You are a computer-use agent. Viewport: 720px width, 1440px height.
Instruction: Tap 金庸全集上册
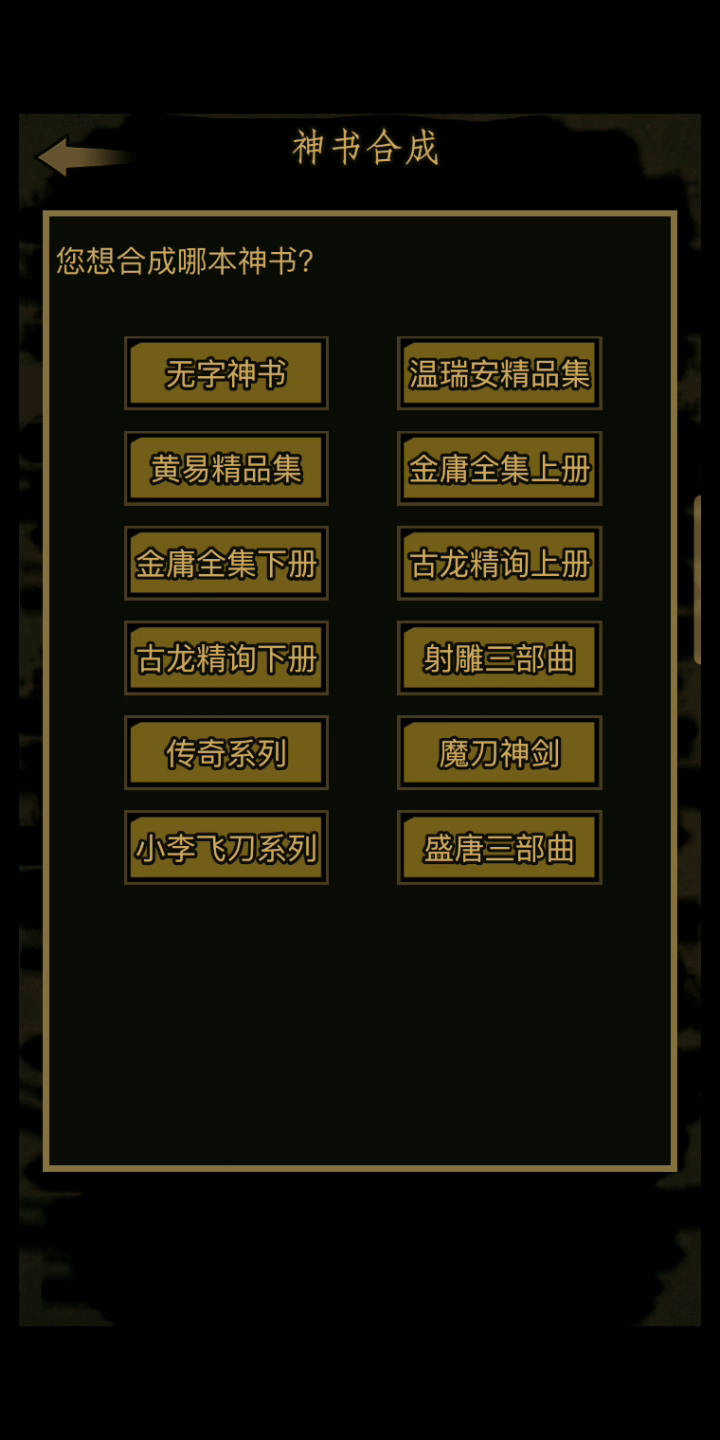click(499, 468)
